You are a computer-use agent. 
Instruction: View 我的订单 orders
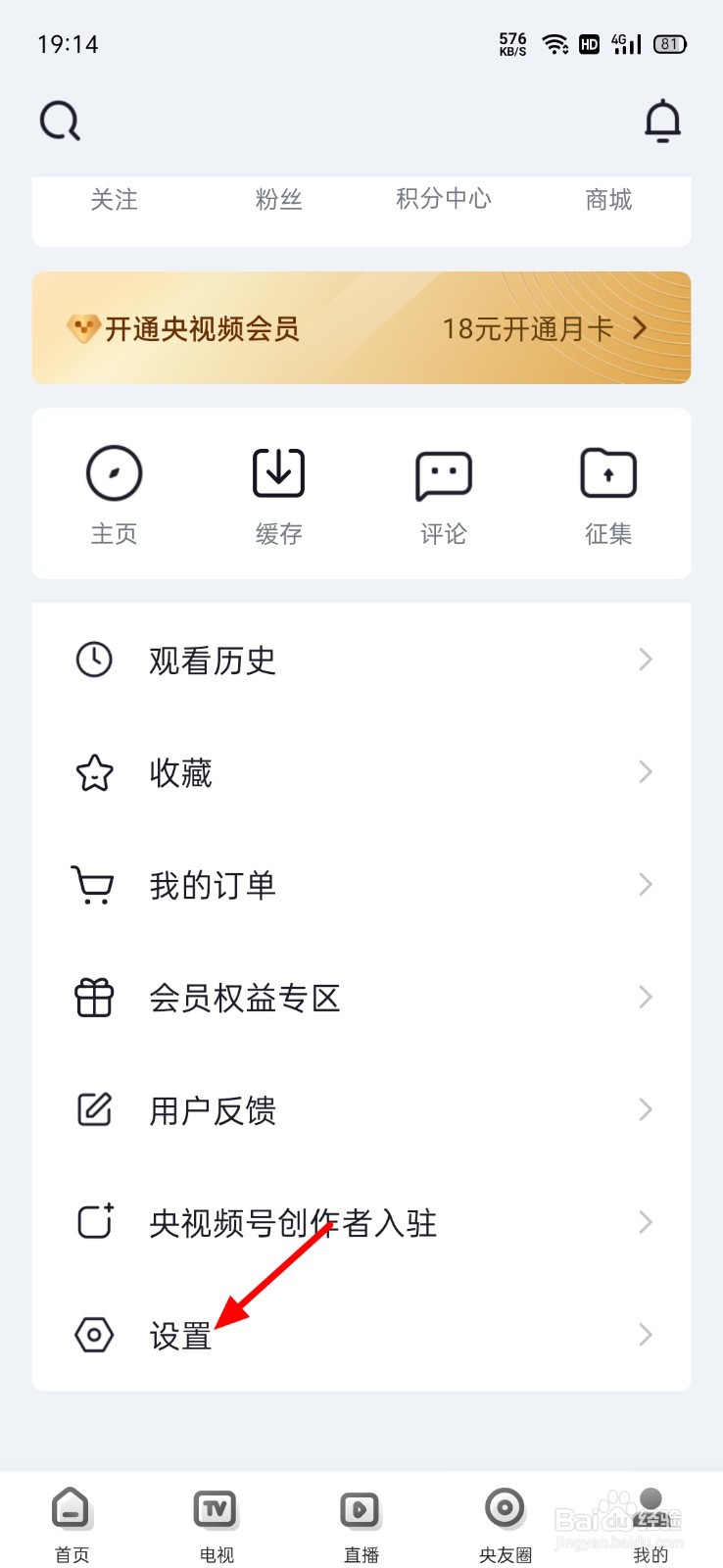[361, 885]
